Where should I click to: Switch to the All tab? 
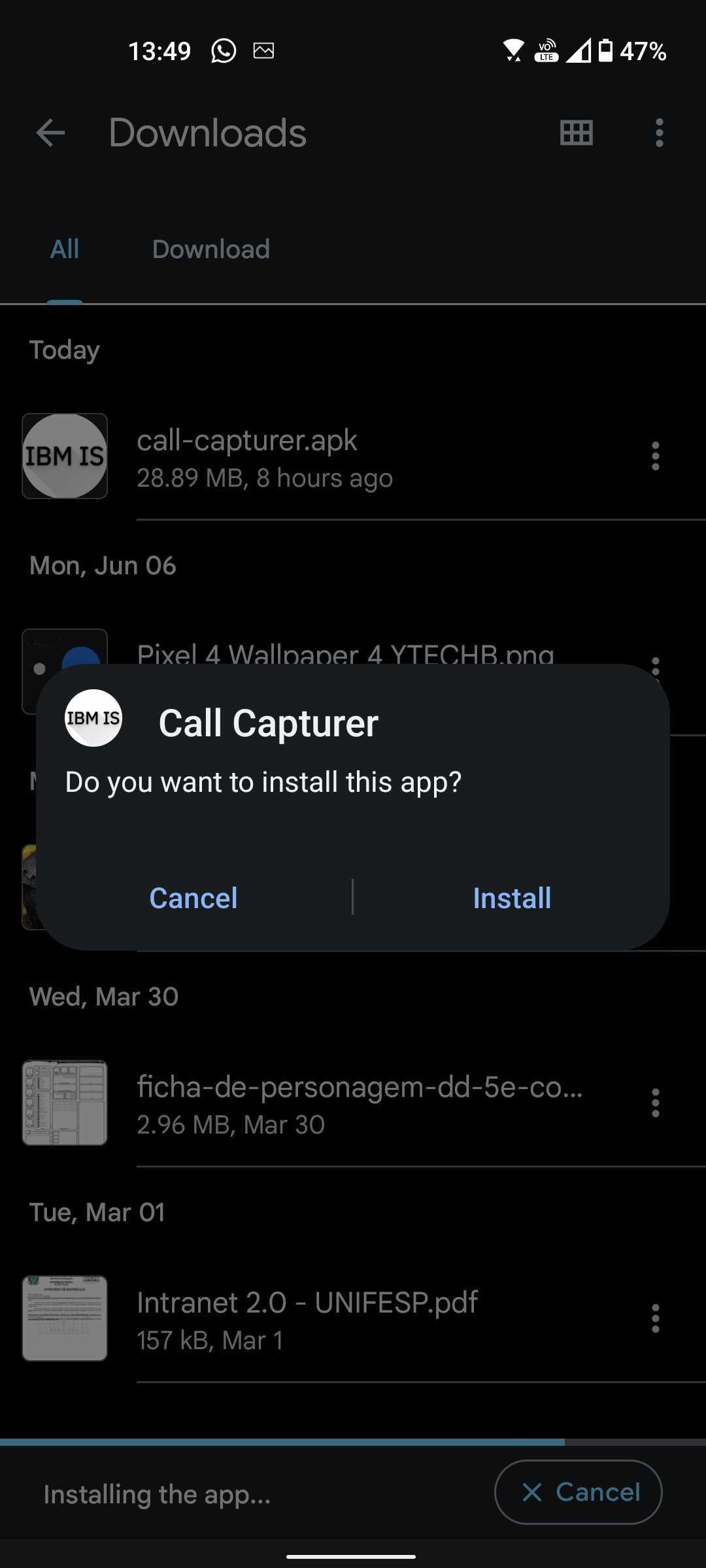pos(63,249)
